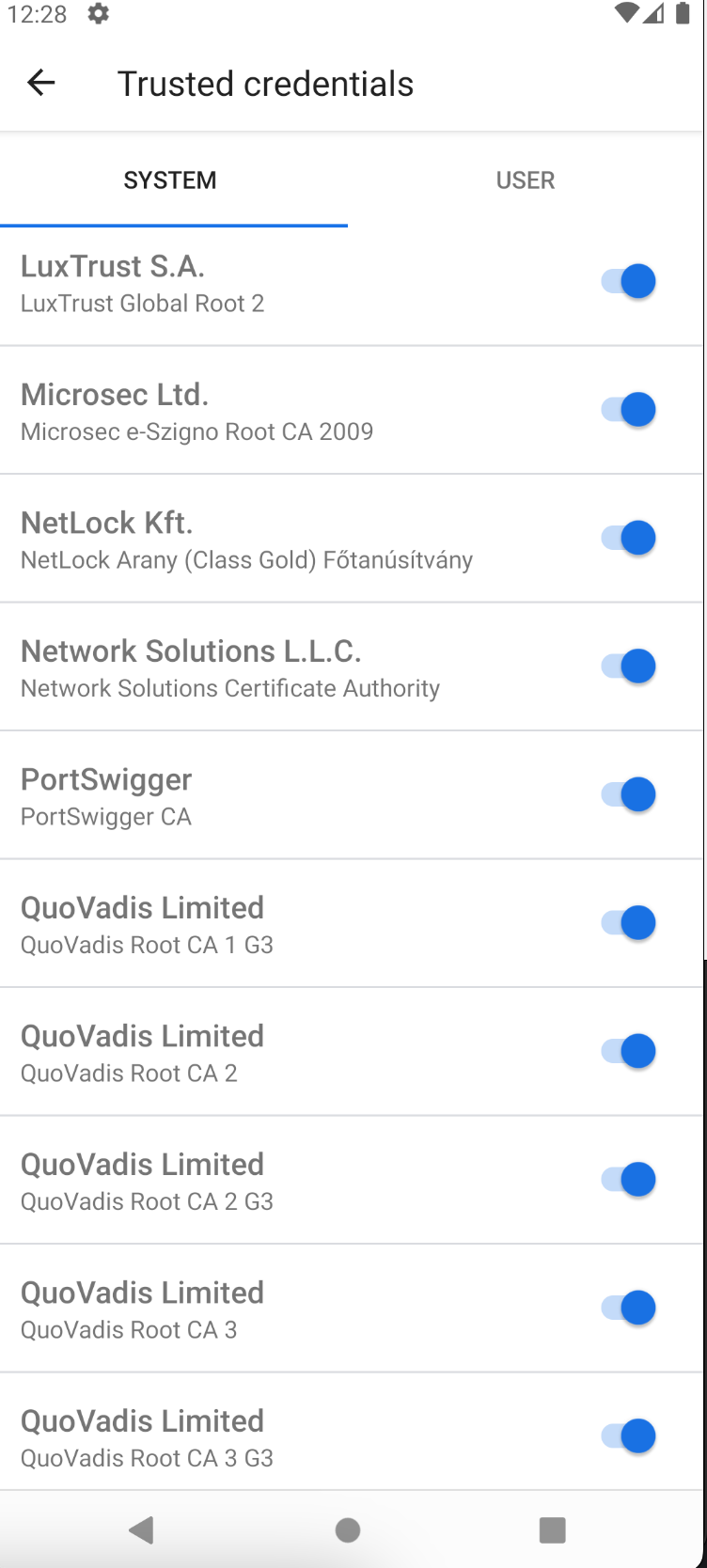Toggle off QuoVadis Root CA 1 G3

coord(628,923)
